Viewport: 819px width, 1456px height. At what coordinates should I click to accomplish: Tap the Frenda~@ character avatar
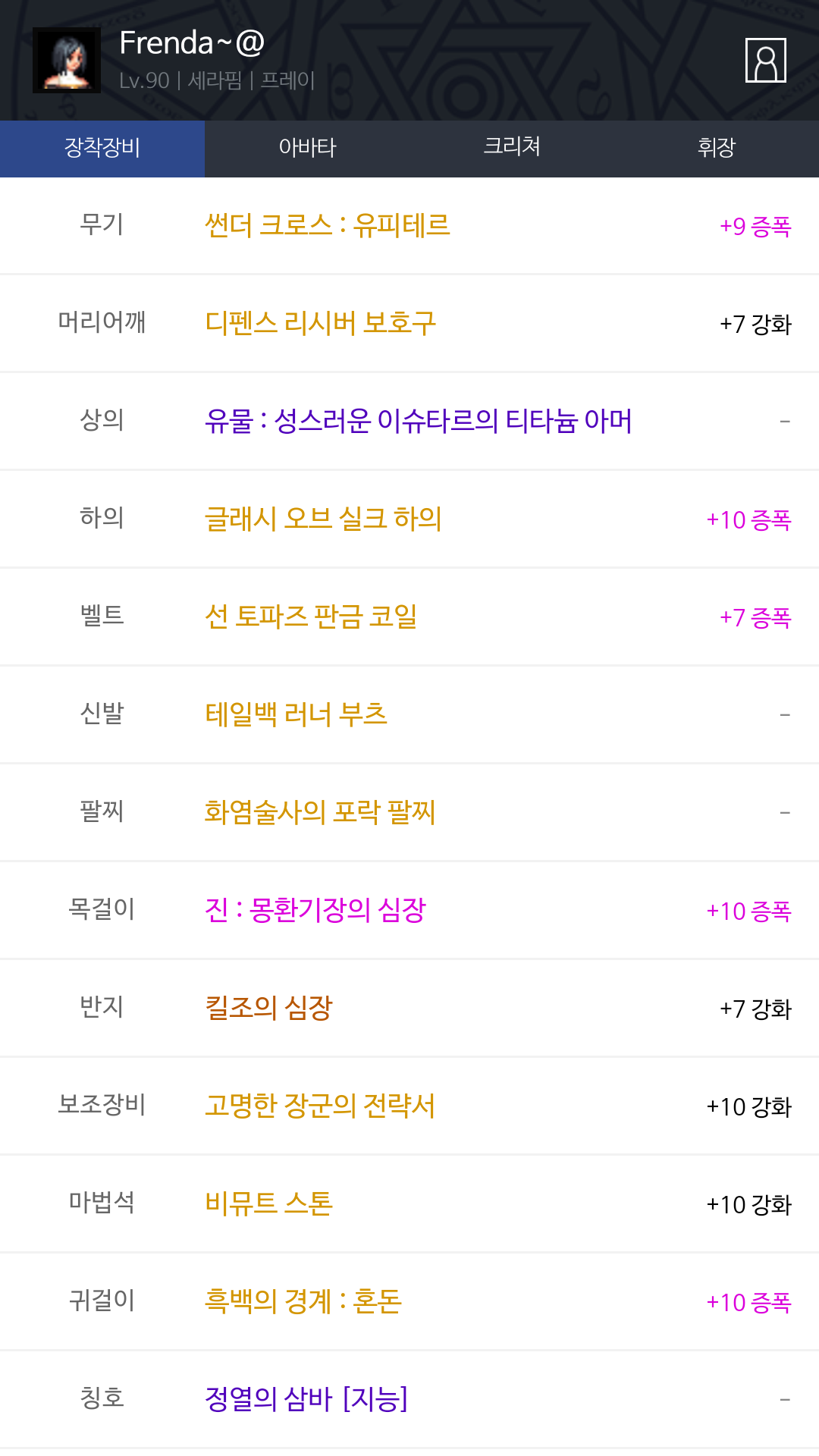pyautogui.click(x=67, y=61)
